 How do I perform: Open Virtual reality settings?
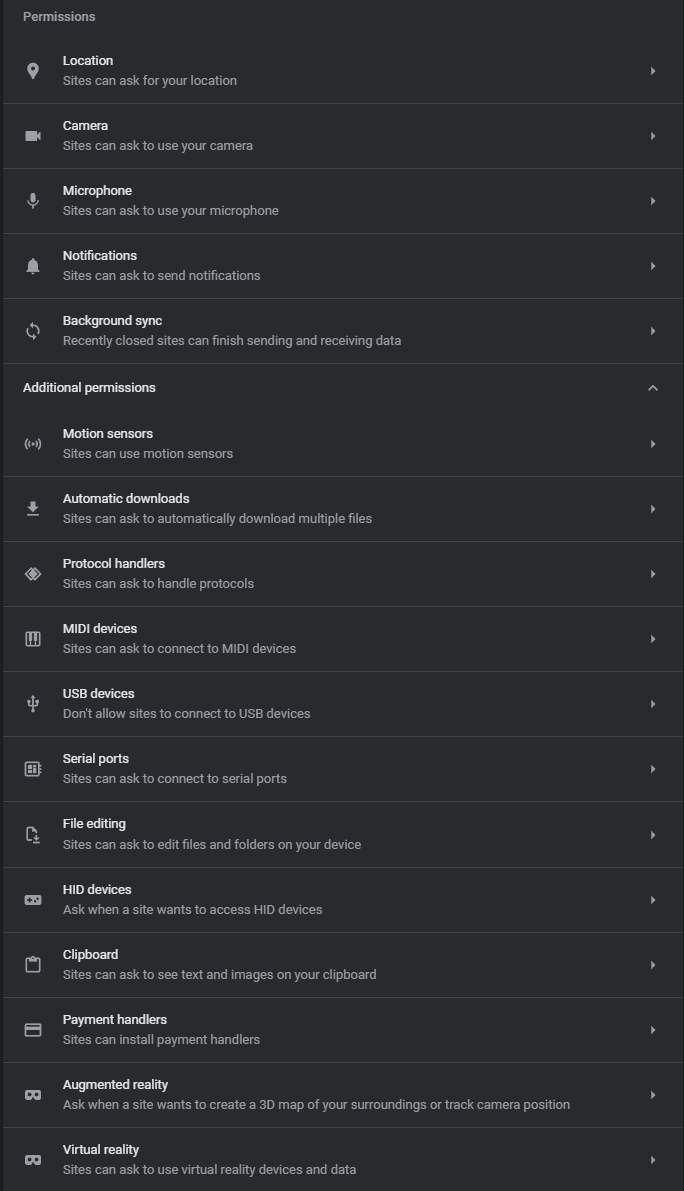pos(342,1160)
